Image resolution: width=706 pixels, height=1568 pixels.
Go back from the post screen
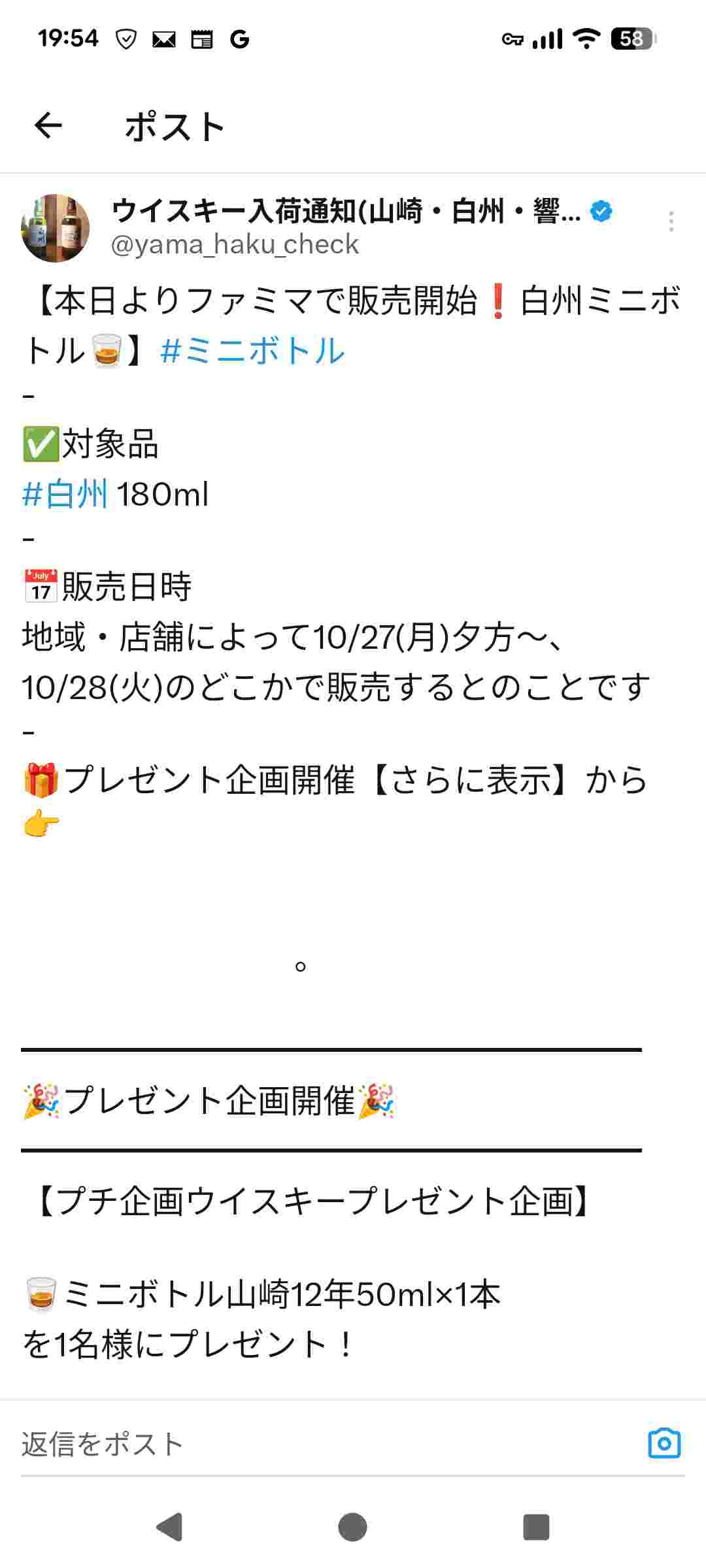(48, 125)
